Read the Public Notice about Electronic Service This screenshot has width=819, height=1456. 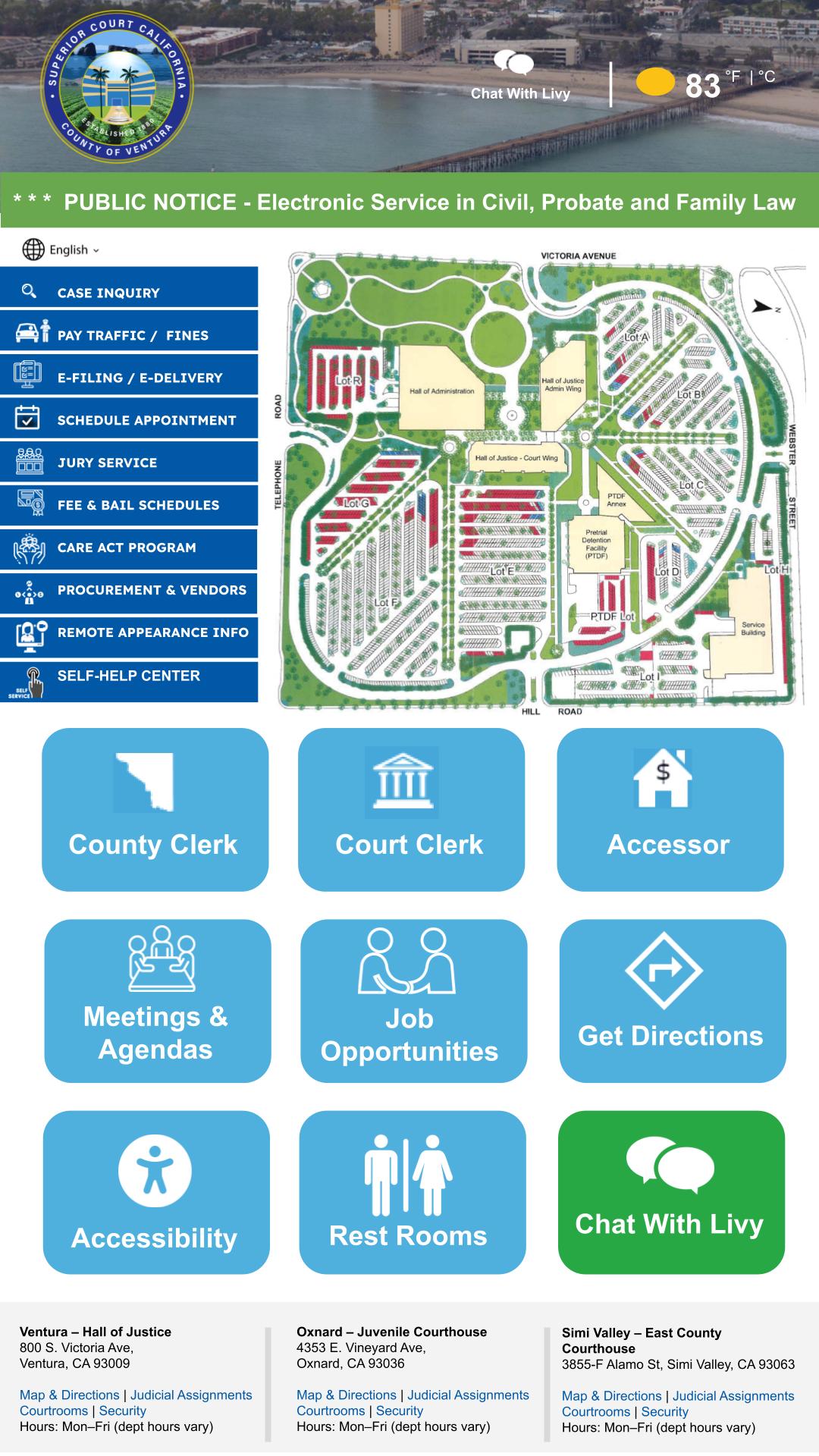409,202
